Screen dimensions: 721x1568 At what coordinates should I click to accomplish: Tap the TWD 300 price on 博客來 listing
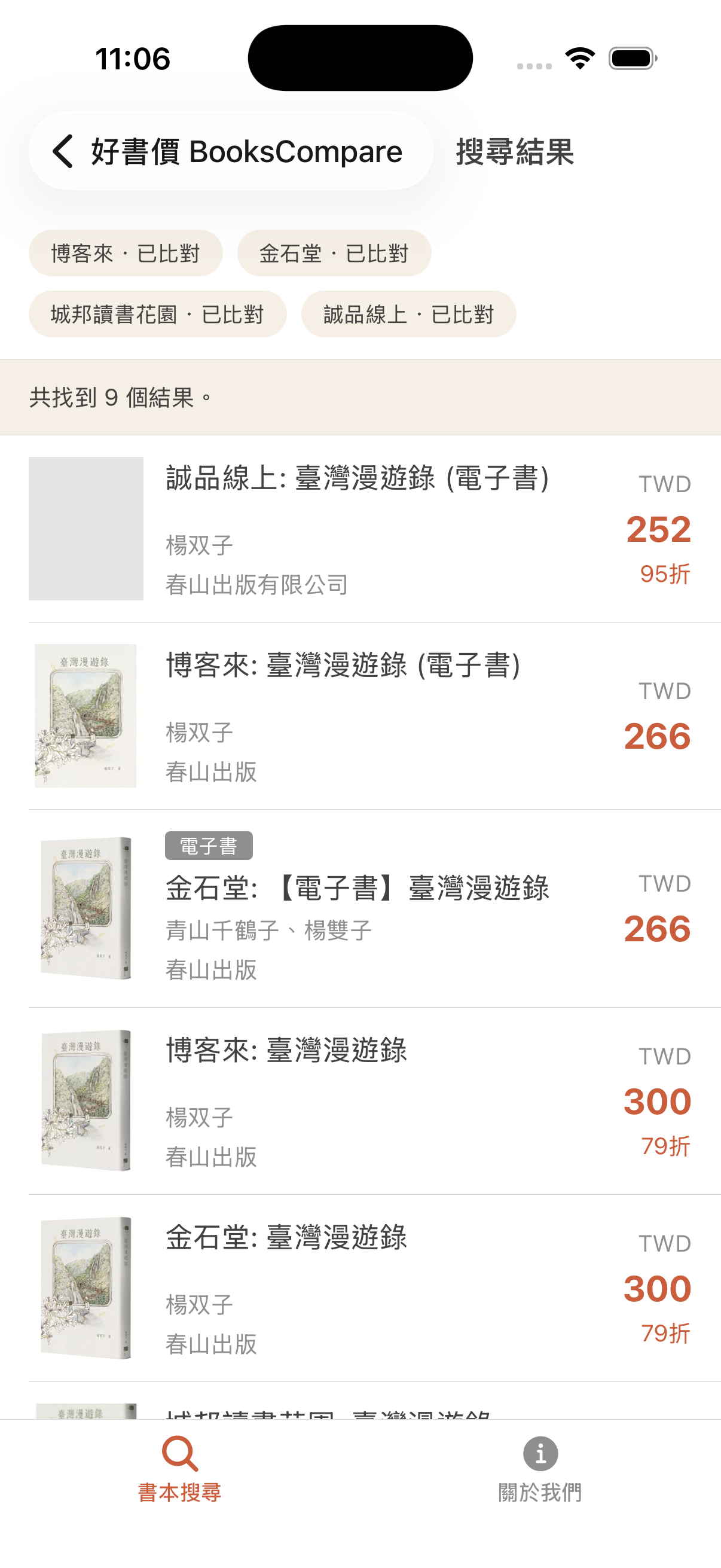[656, 1101]
